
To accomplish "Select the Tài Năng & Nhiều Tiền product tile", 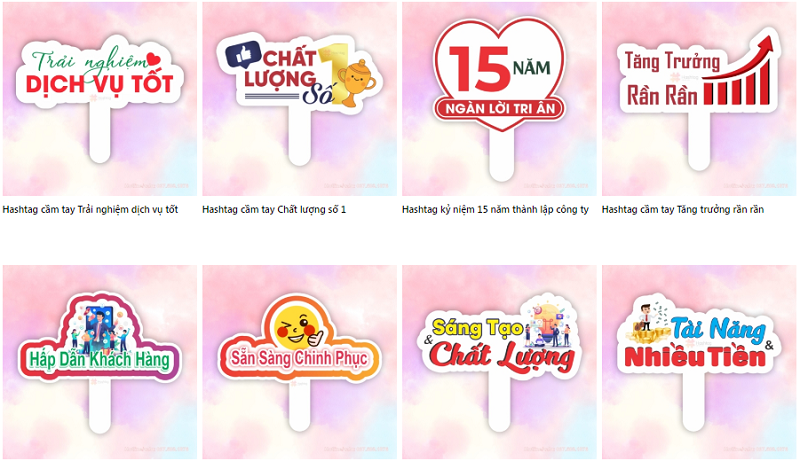I will tap(698, 360).
